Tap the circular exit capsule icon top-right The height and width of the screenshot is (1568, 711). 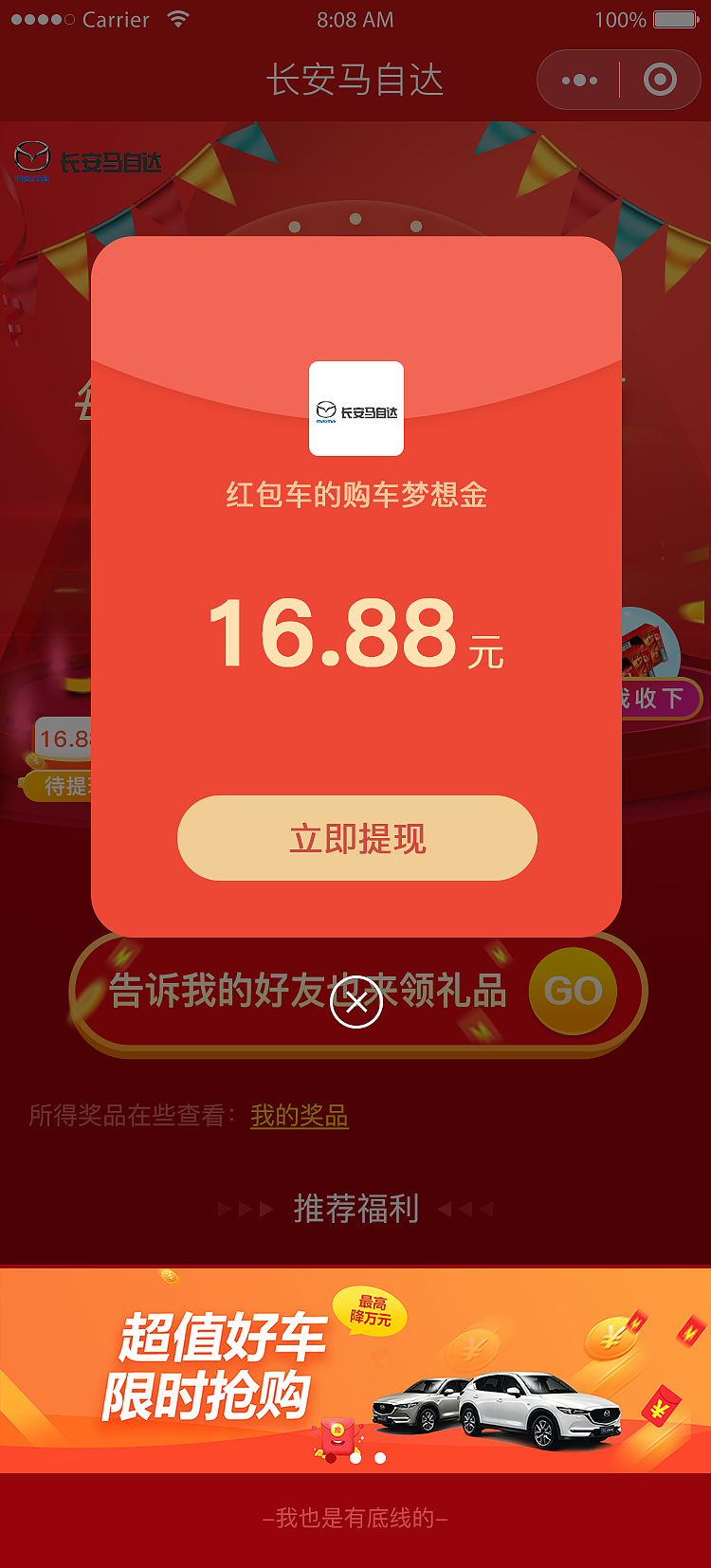coord(661,80)
